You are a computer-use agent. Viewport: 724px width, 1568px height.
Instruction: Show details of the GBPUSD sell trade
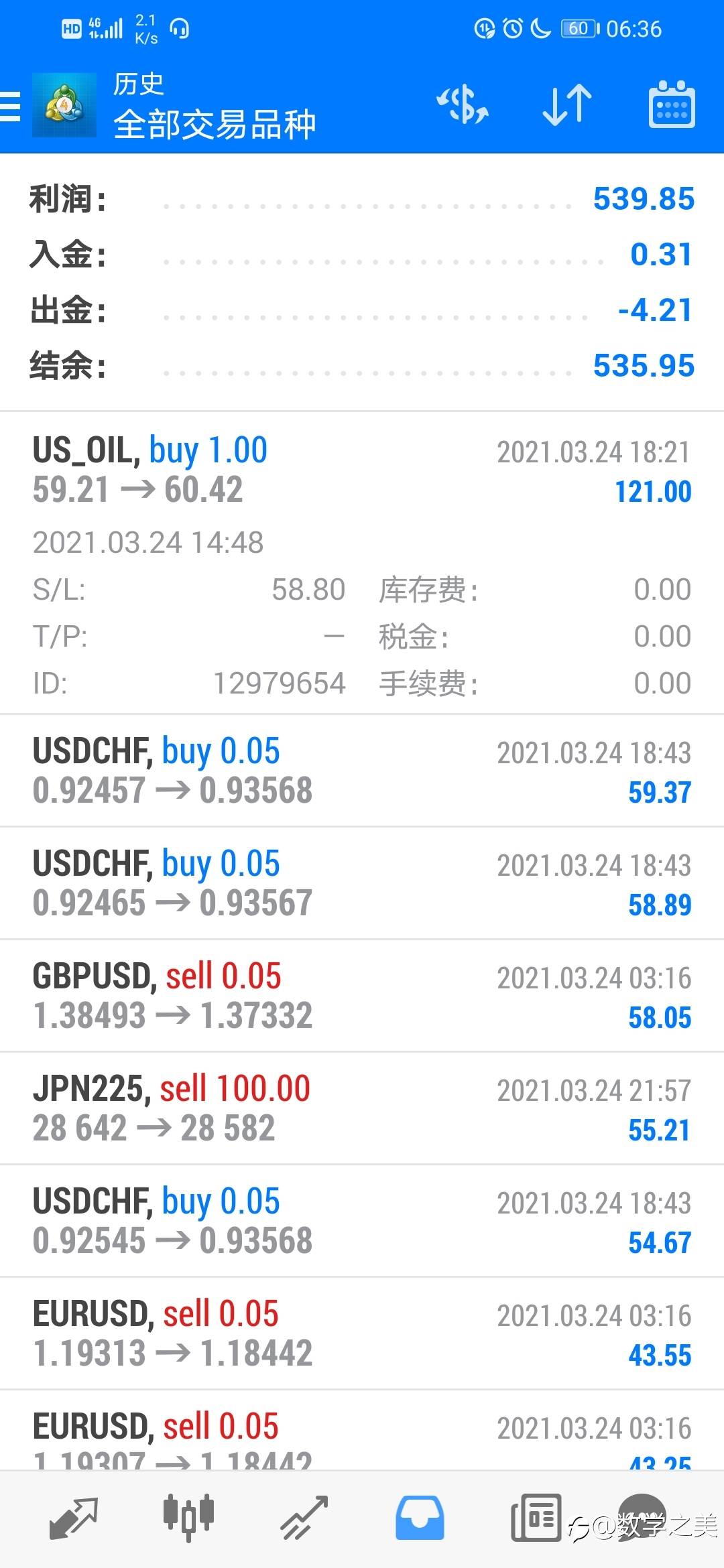click(x=362, y=996)
